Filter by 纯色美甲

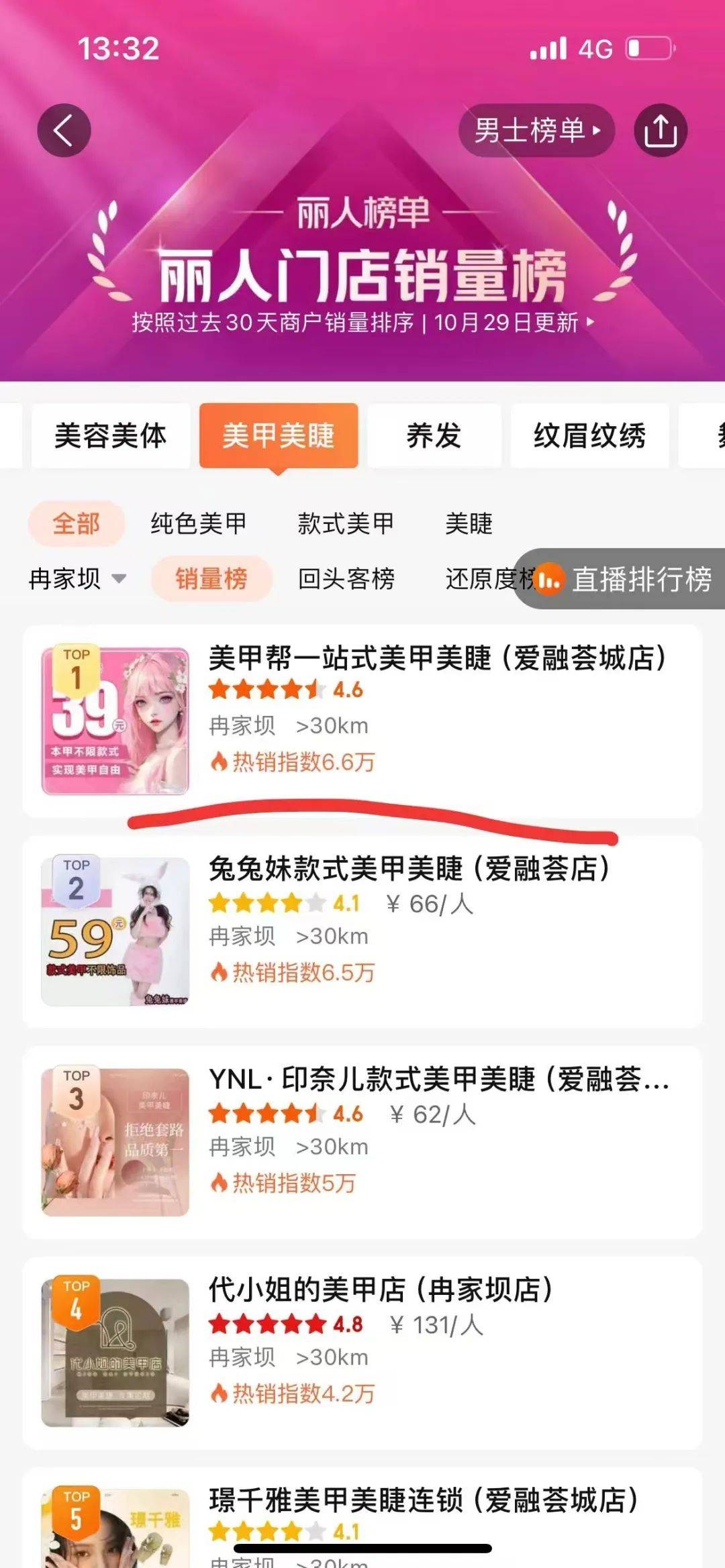pos(198,523)
